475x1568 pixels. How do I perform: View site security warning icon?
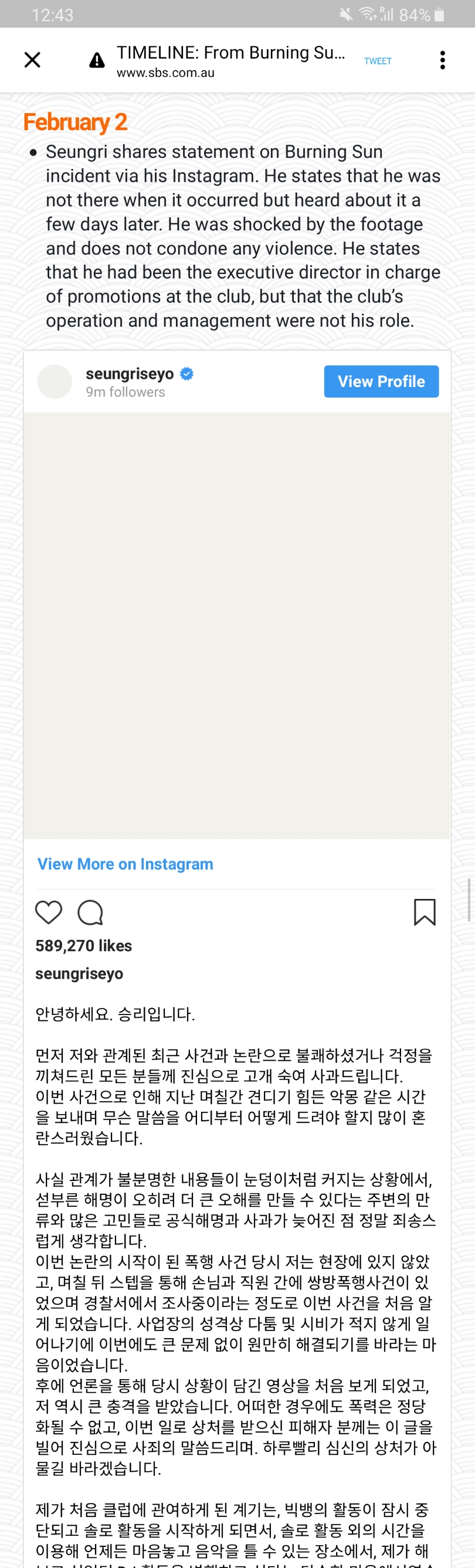(x=97, y=60)
